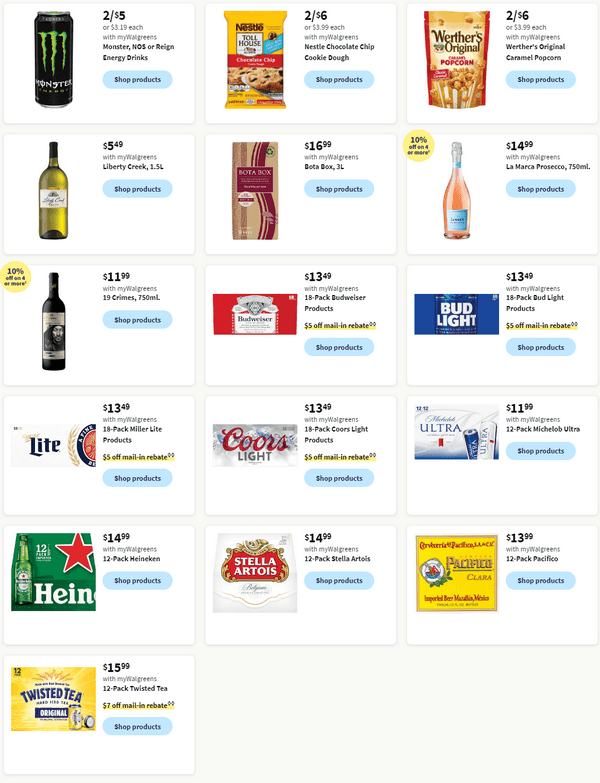Open Twisted Tea $7 mail-in rebate link
The image size is (600, 783).
(137, 705)
